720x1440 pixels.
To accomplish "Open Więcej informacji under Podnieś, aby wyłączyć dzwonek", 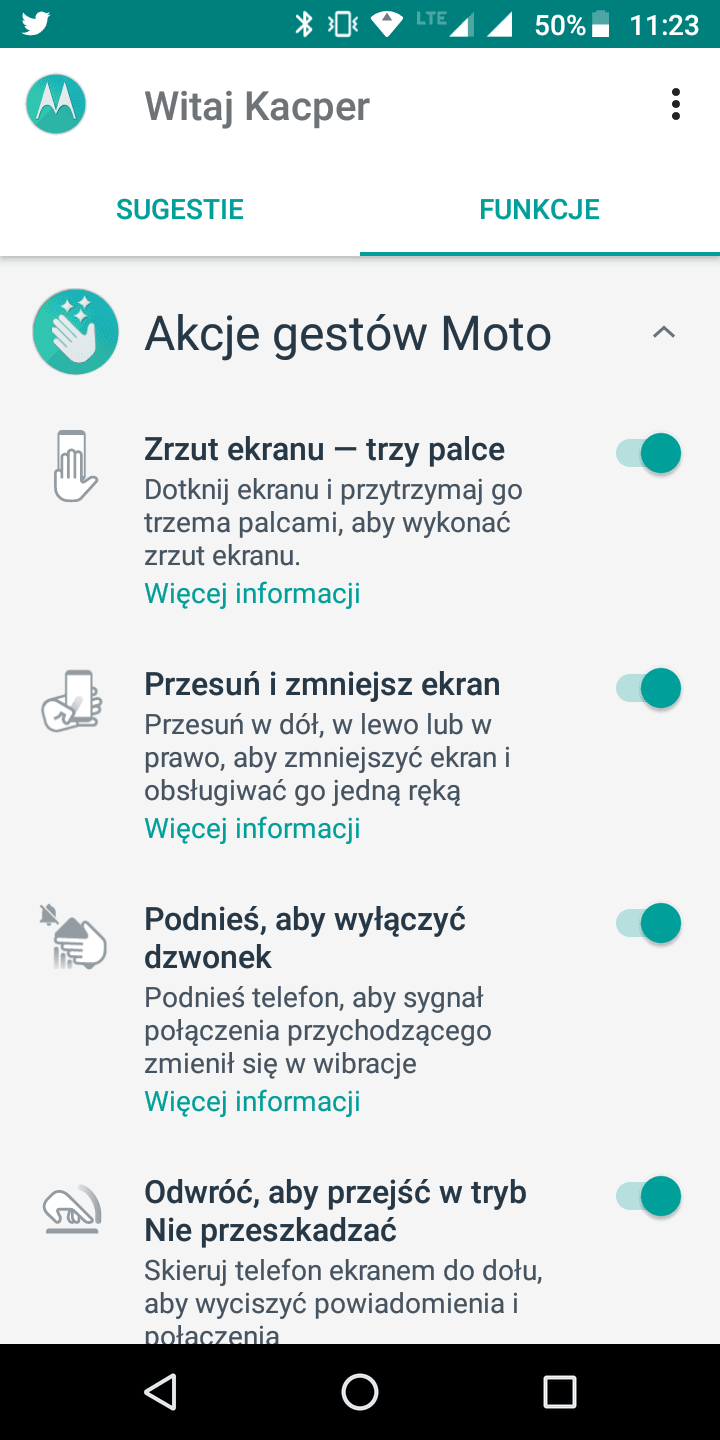I will point(252,1102).
